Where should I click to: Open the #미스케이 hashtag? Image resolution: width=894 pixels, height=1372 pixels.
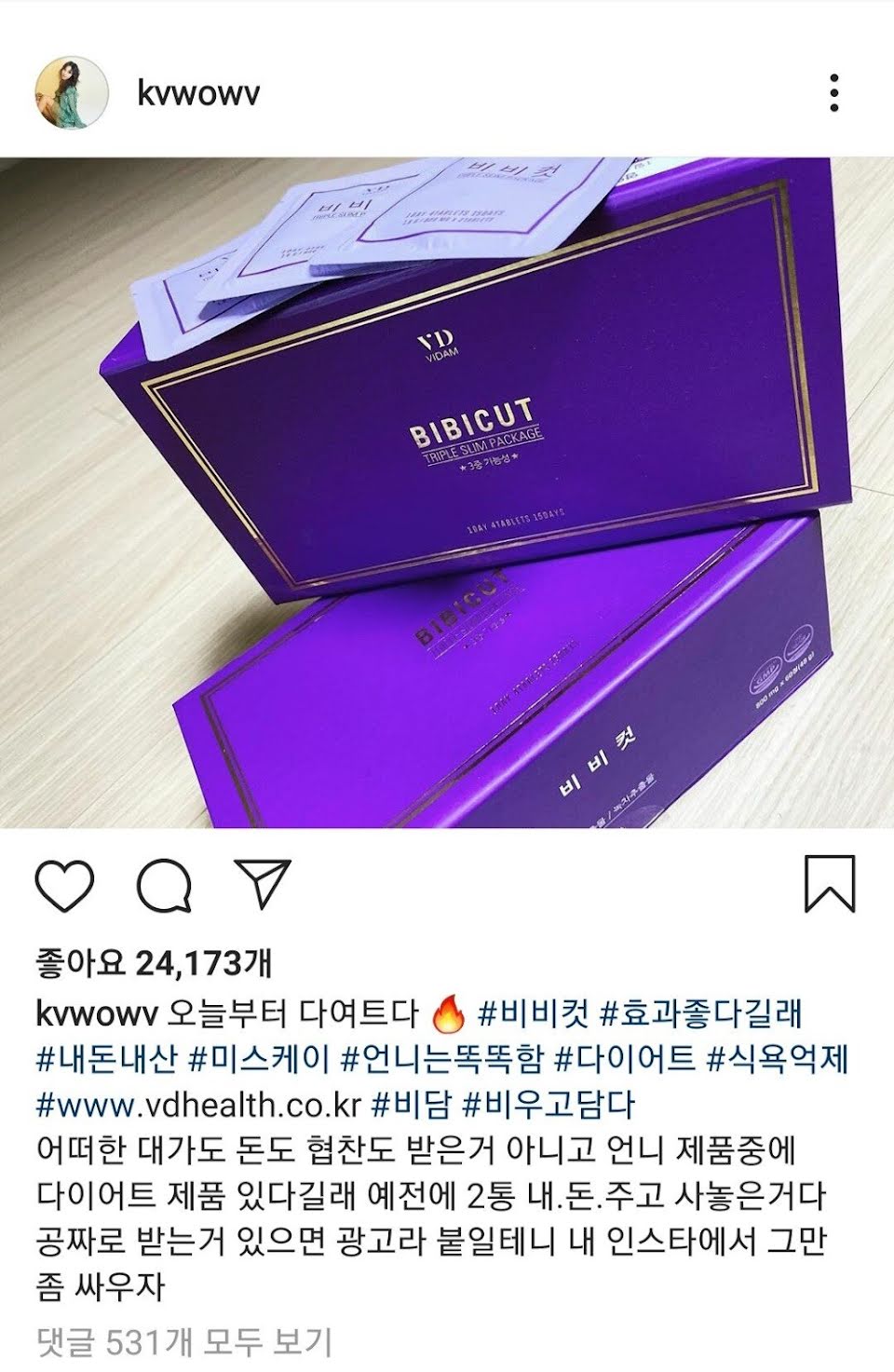259,1059
